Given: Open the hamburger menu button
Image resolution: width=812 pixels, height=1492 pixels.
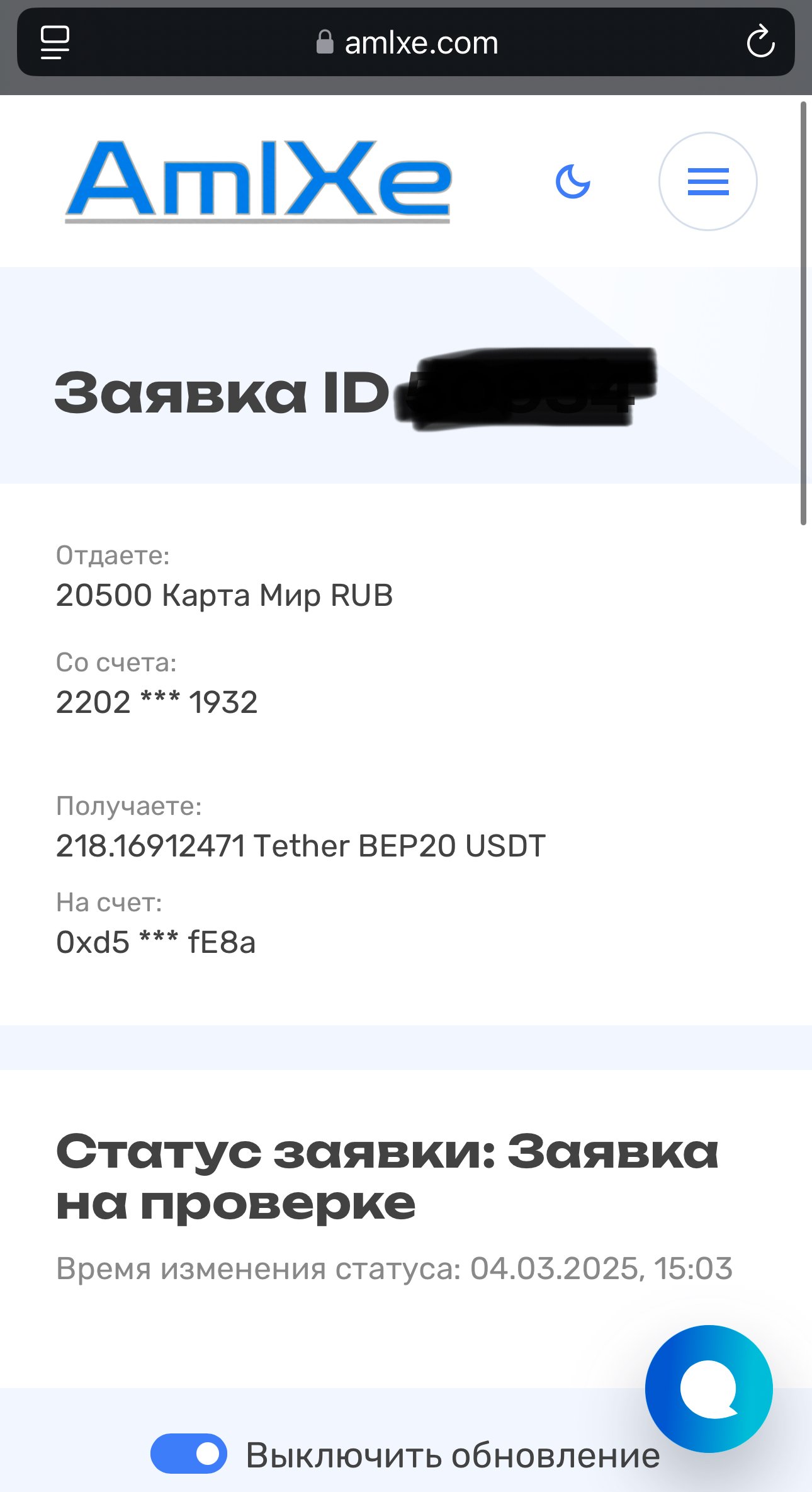Looking at the screenshot, I should [708, 181].
